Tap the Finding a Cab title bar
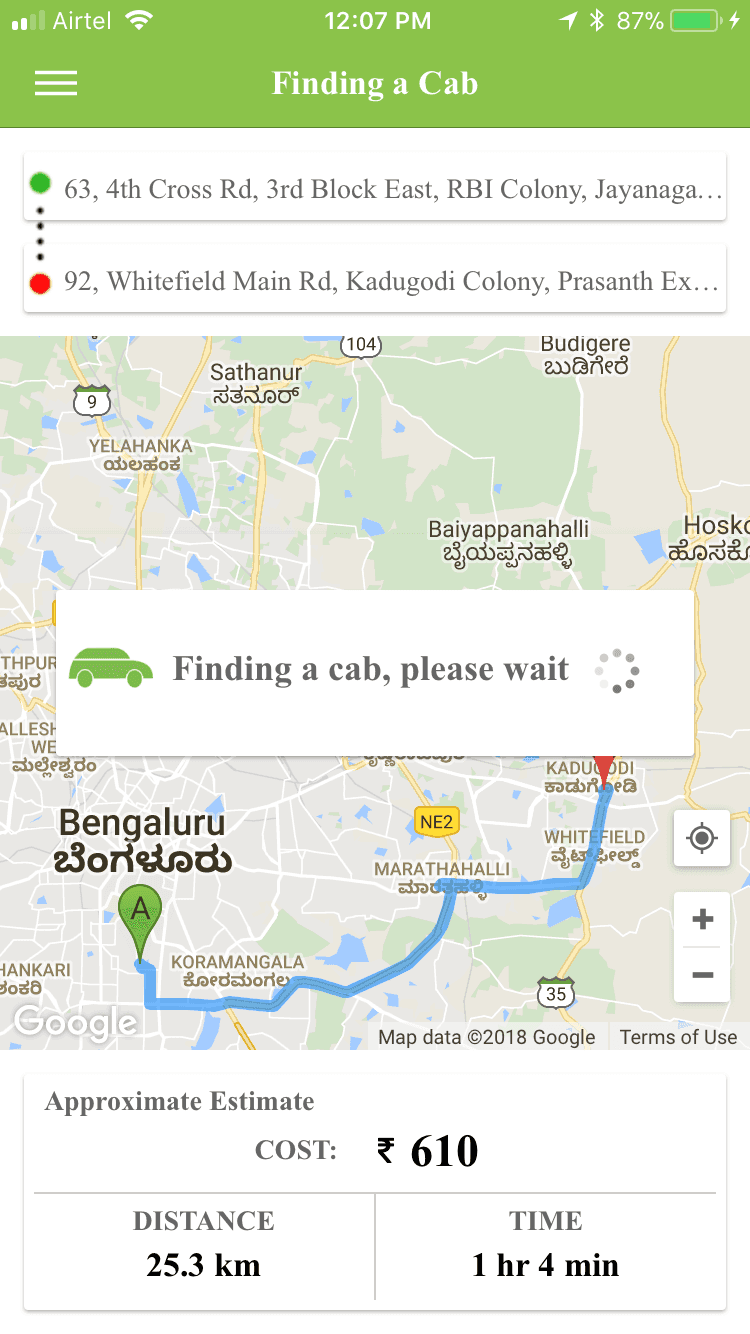This screenshot has width=750, height=1334. click(375, 83)
